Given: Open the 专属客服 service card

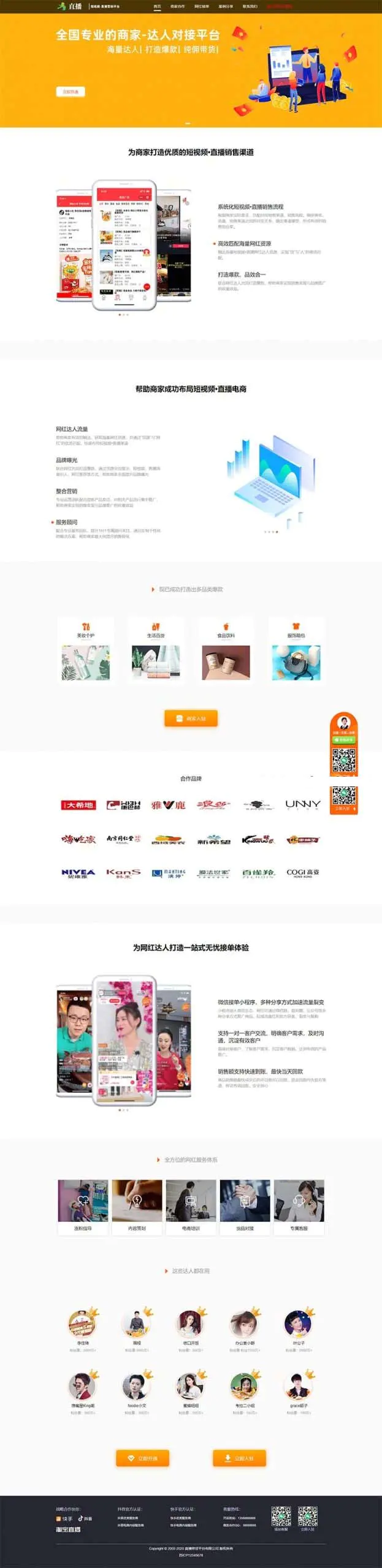Looking at the screenshot, I should pyautogui.click(x=299, y=1207).
